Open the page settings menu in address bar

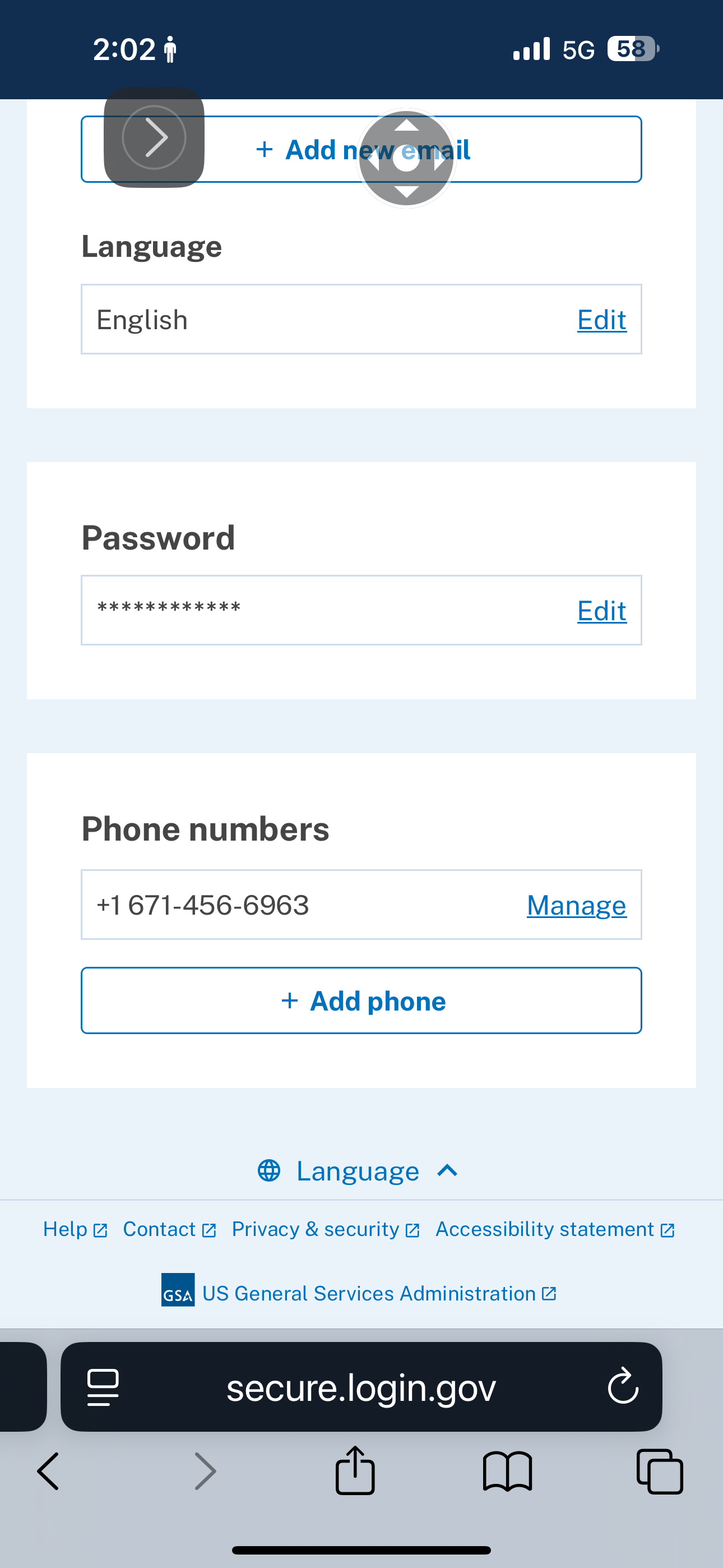103,1387
